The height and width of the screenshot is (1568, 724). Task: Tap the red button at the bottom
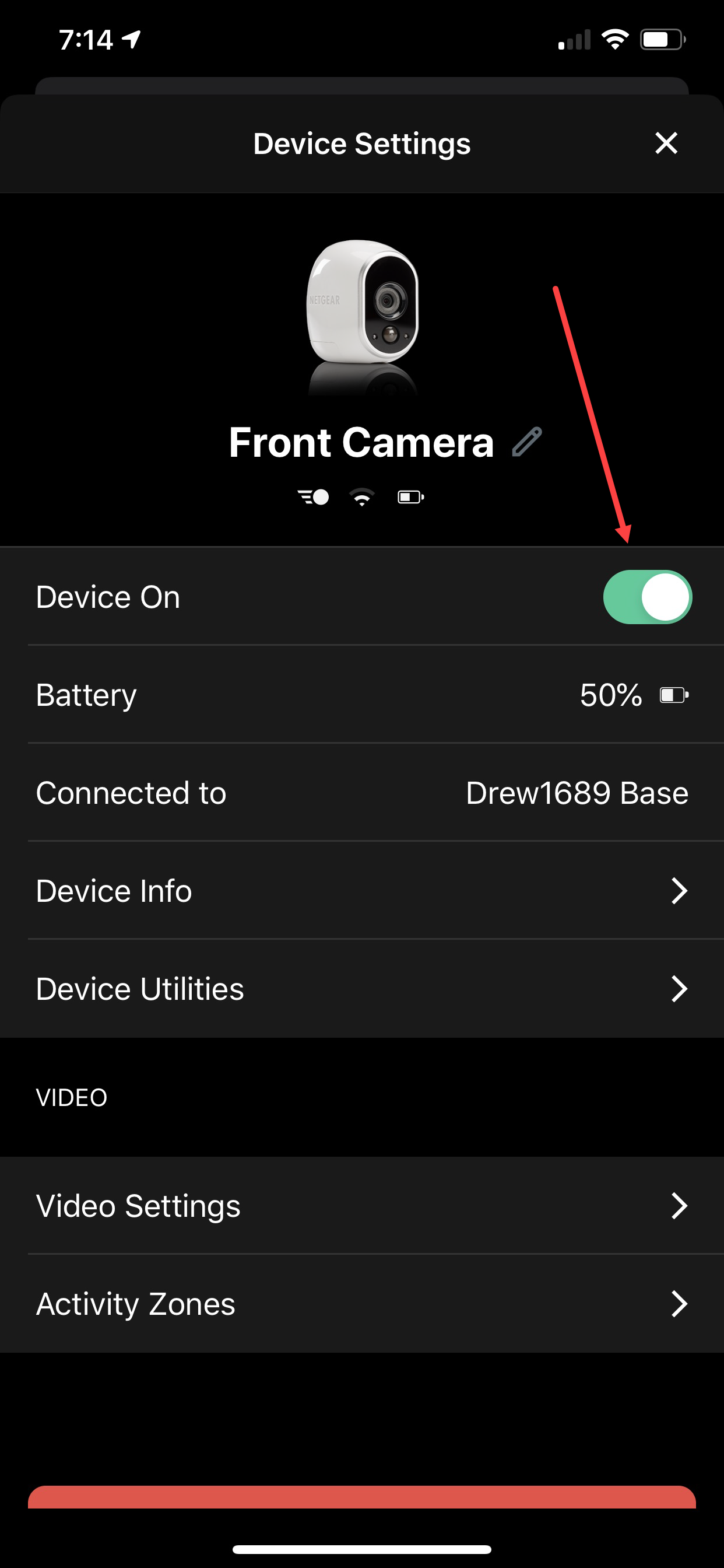[362, 1498]
